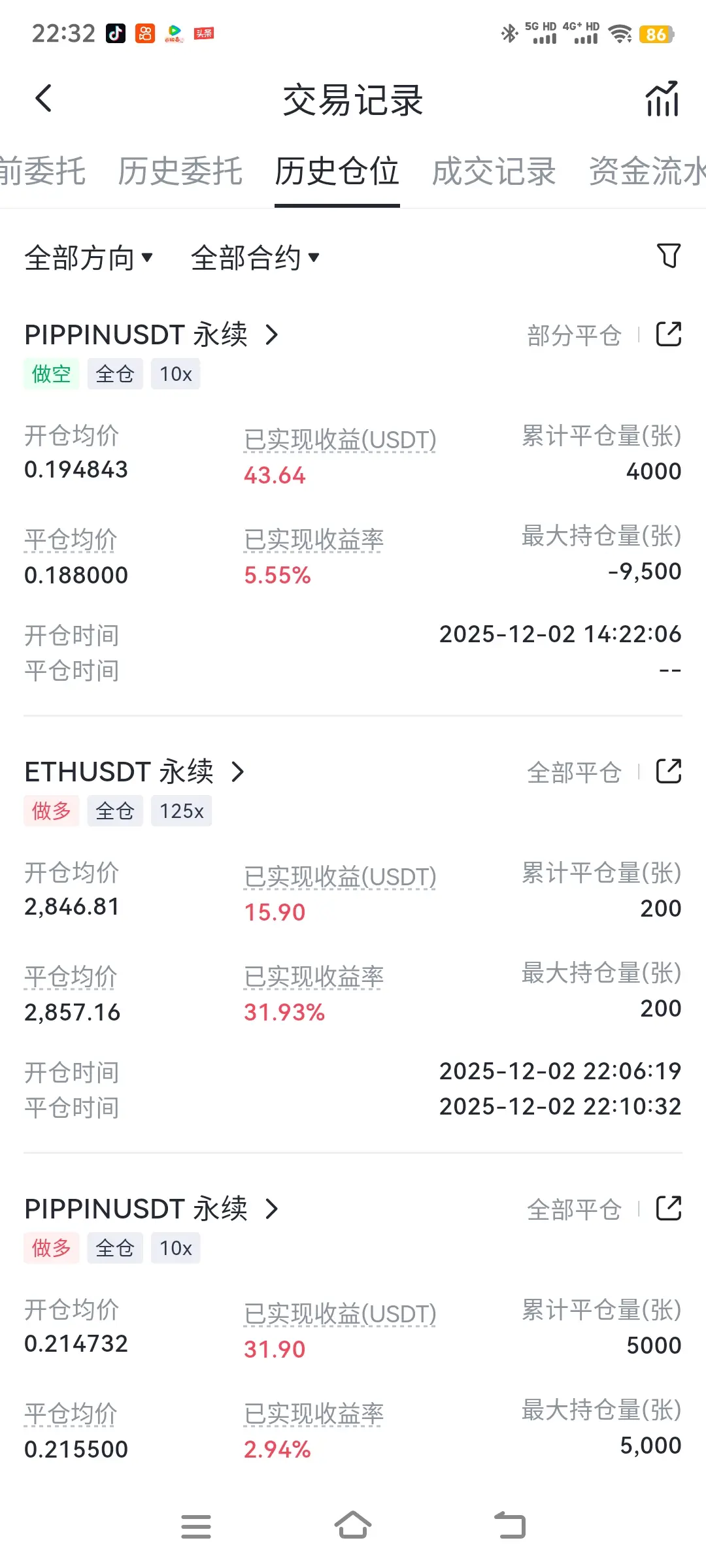The height and width of the screenshot is (1568, 706).
Task: Open the ETHUSDT 永续 contract page
Action: pos(135,772)
